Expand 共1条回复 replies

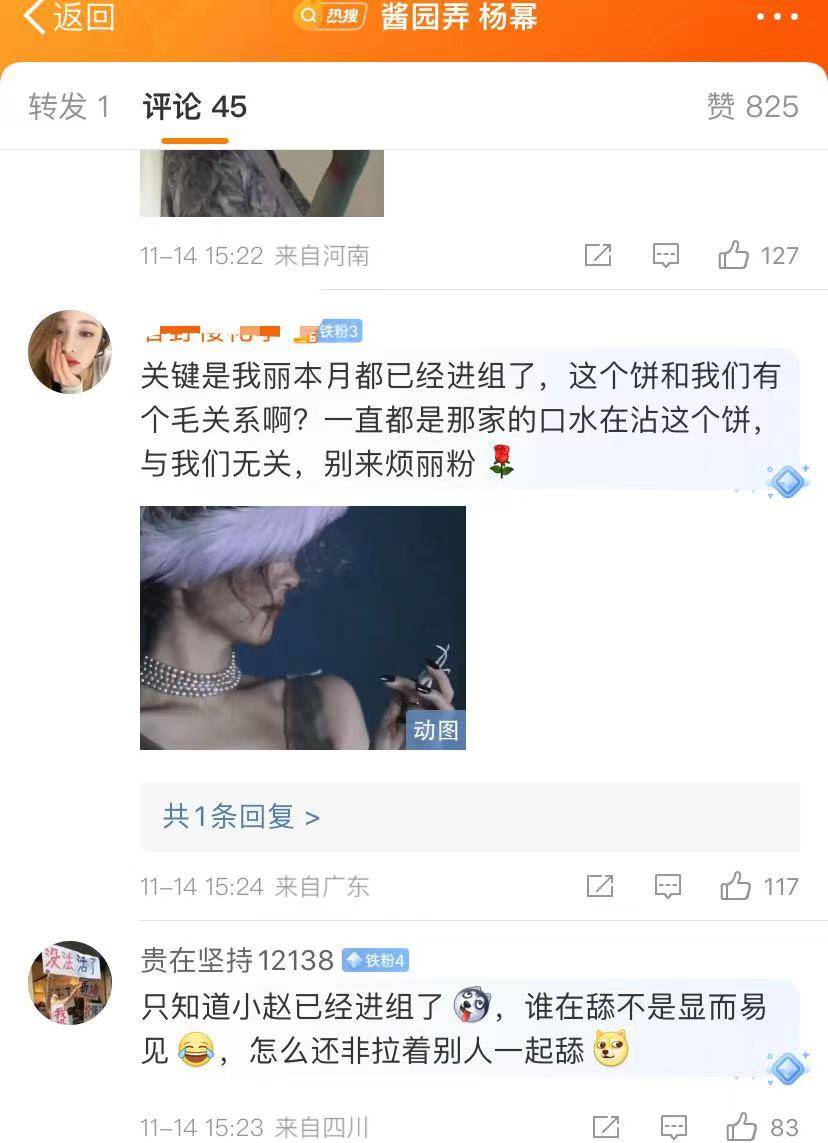click(x=241, y=817)
